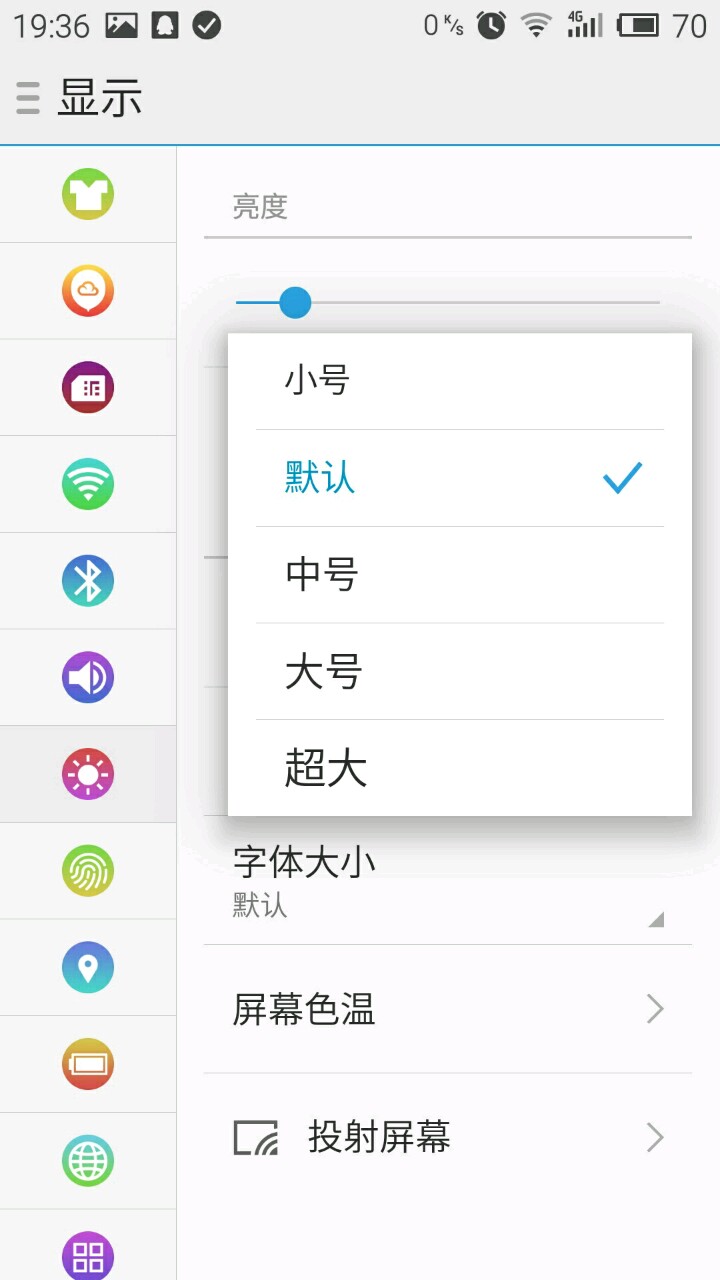Choose the 超大 font size
The image size is (720, 1280).
(x=459, y=768)
